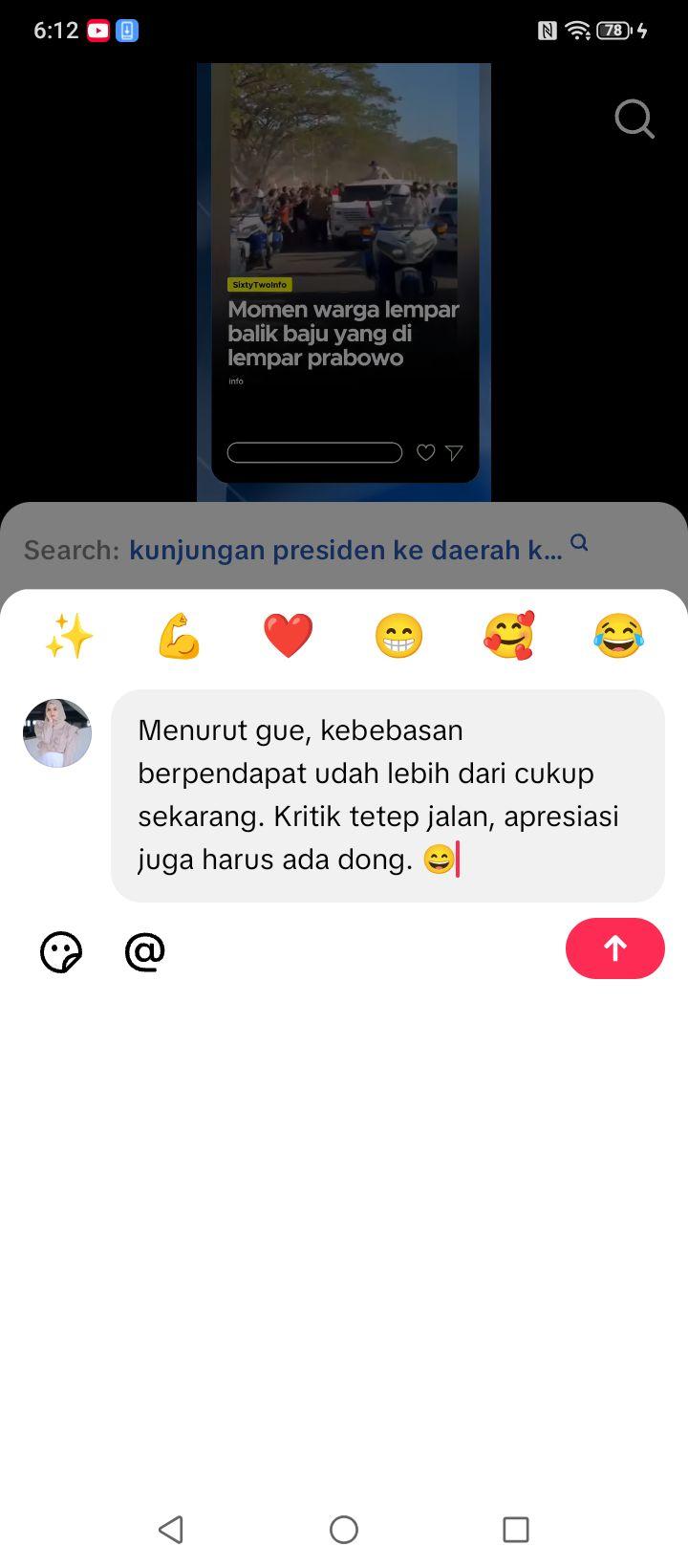Screen dimensions: 688x1568
Task: Insert the smiling face with hearts emoji
Action: 508,636
